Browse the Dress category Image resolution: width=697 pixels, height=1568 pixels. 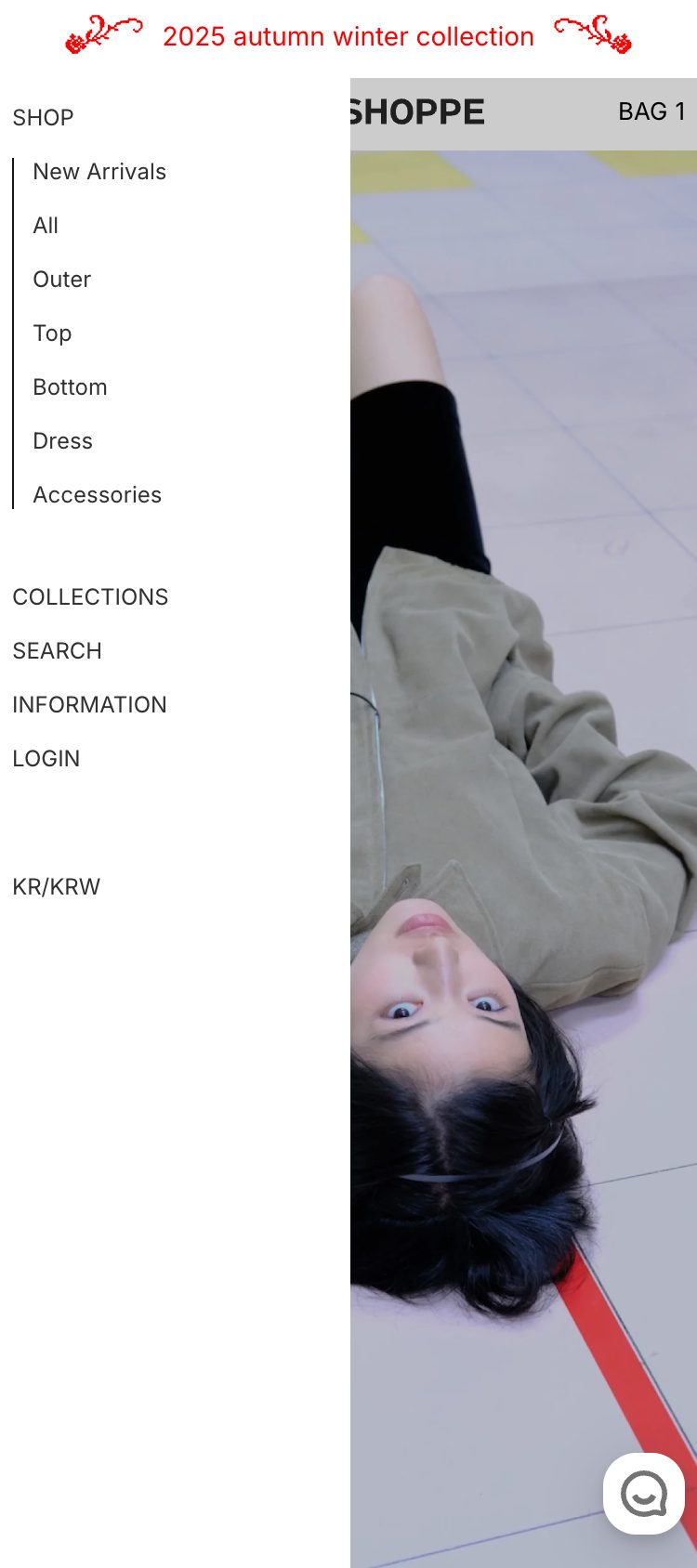tap(63, 441)
